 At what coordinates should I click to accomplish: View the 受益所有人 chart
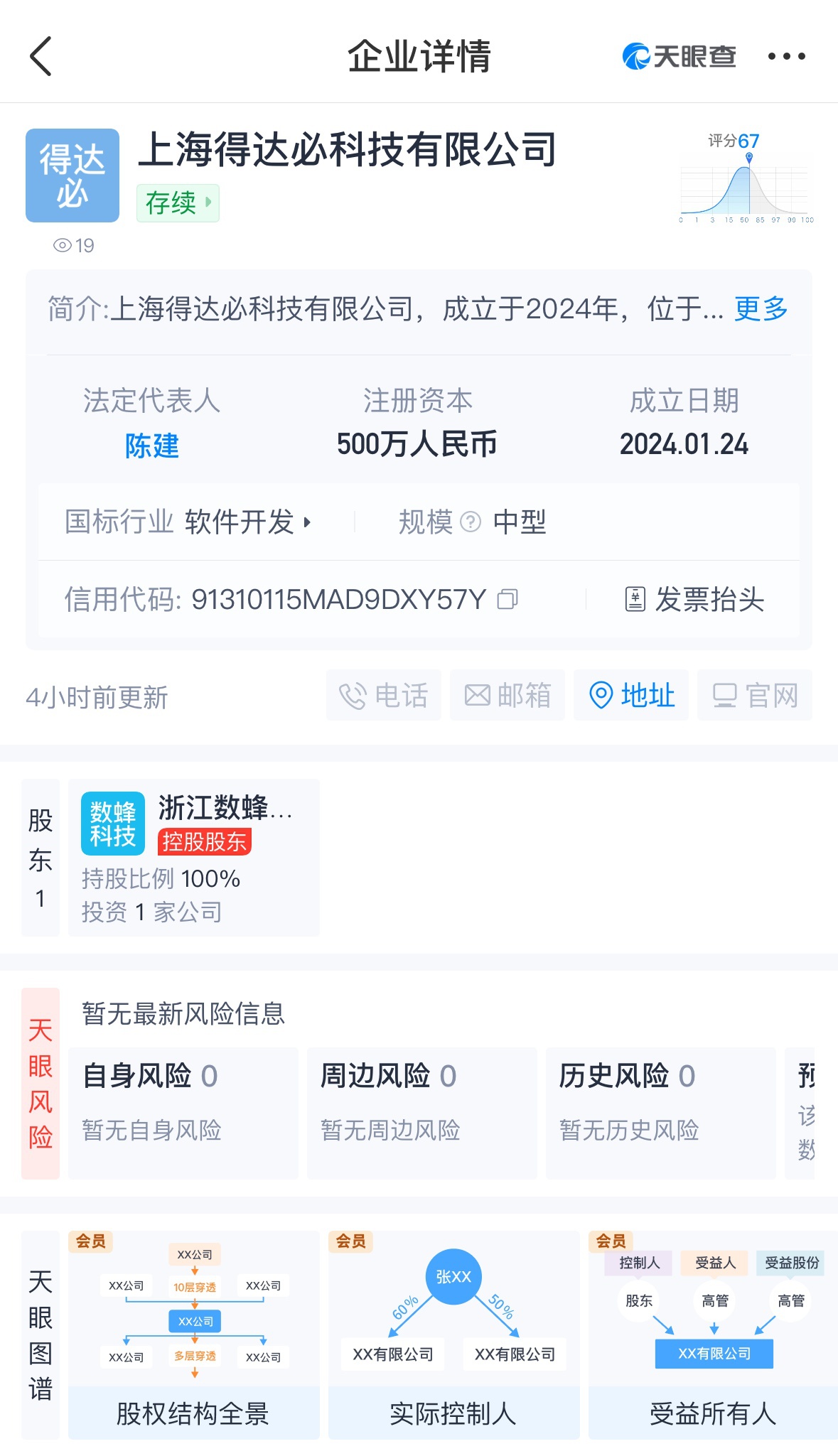tap(713, 1335)
